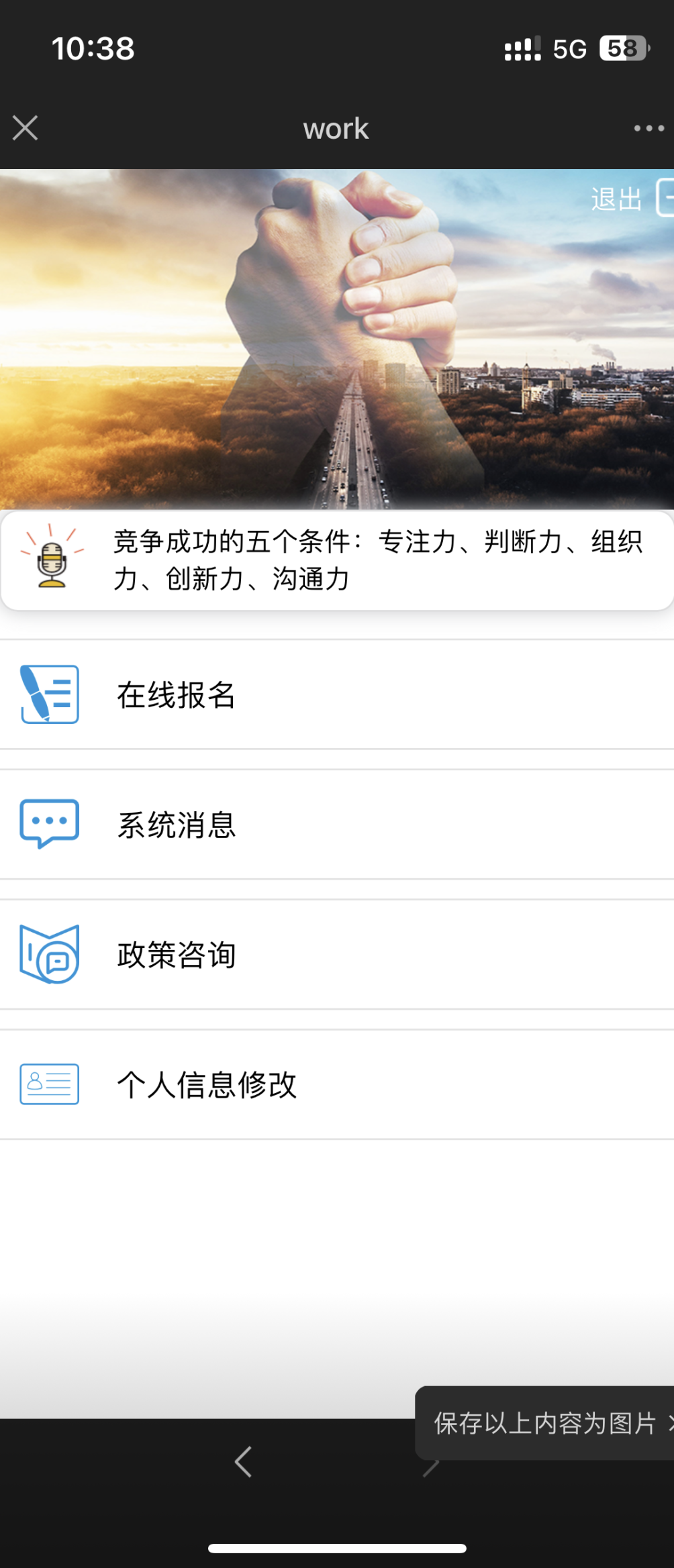Open 在线报名 online registration
The image size is (674, 1568).
[176, 695]
